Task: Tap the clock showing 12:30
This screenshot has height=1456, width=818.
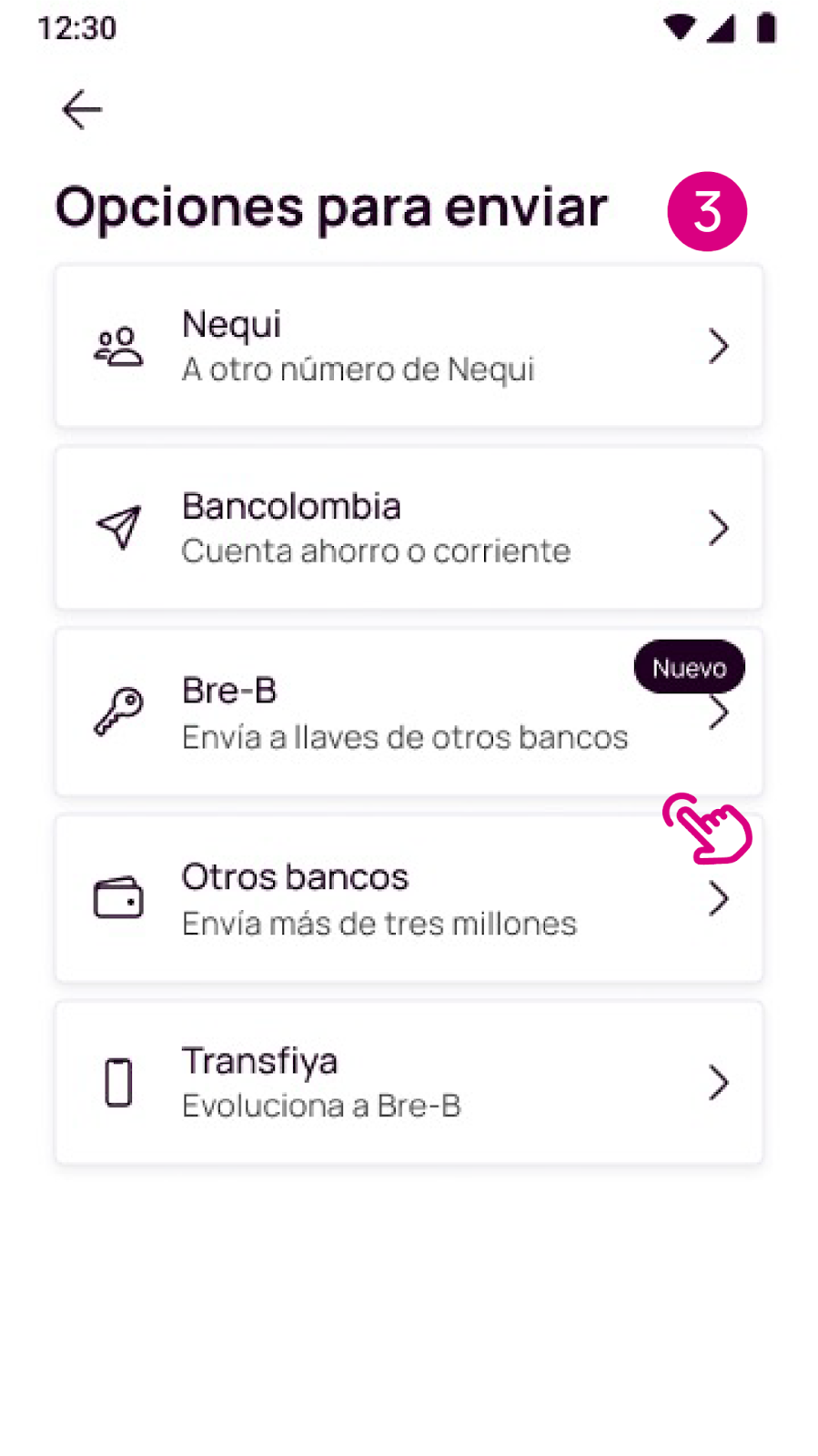Action: [76, 27]
